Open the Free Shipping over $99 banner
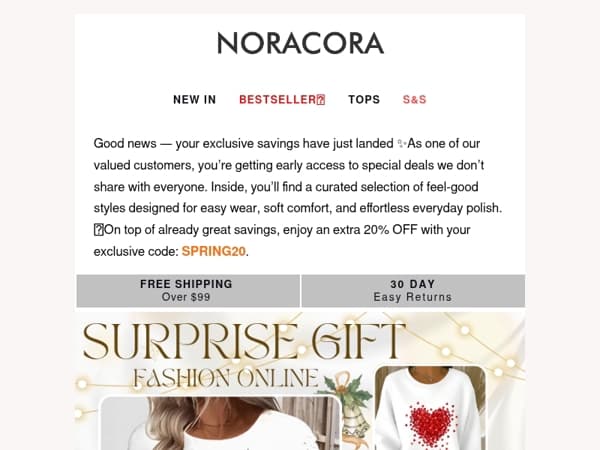 [x=187, y=290]
